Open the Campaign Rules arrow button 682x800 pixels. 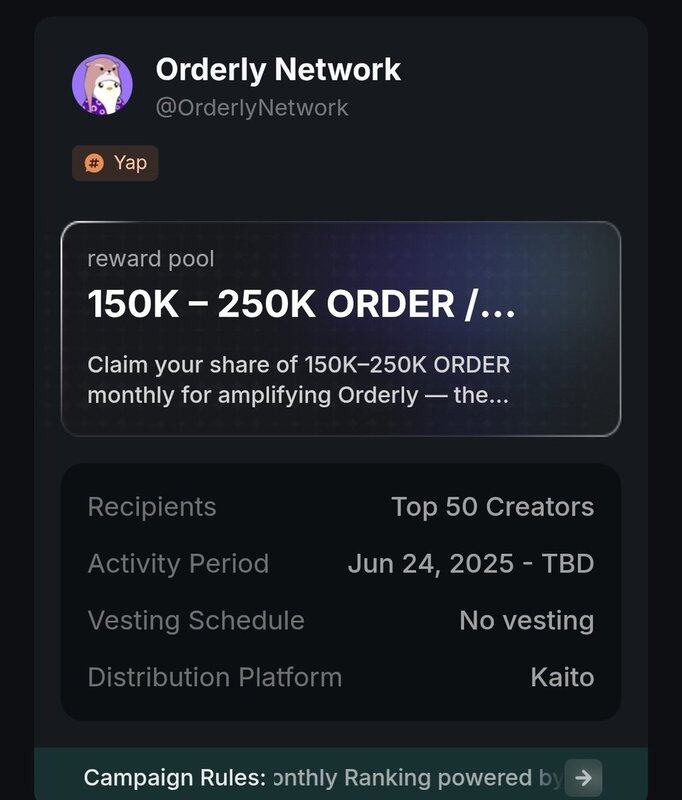pyautogui.click(x=584, y=777)
